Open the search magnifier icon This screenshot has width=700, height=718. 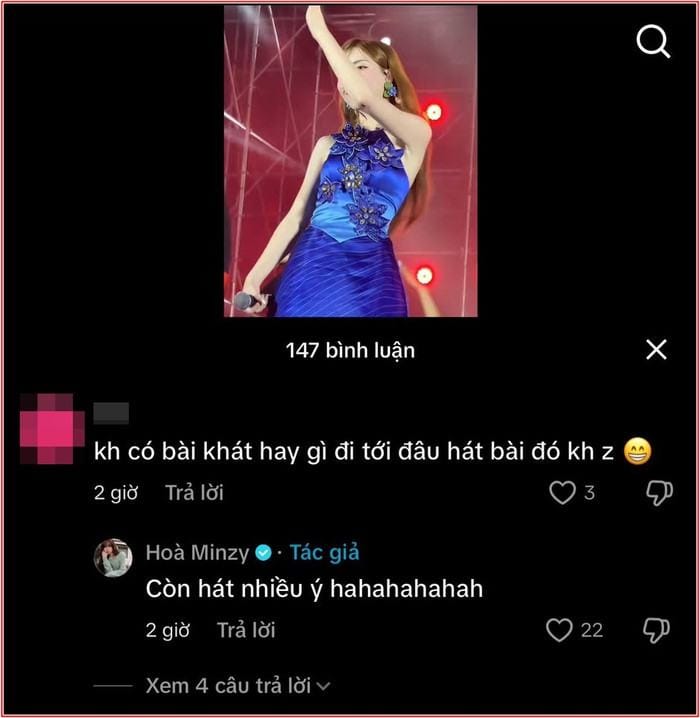654,42
